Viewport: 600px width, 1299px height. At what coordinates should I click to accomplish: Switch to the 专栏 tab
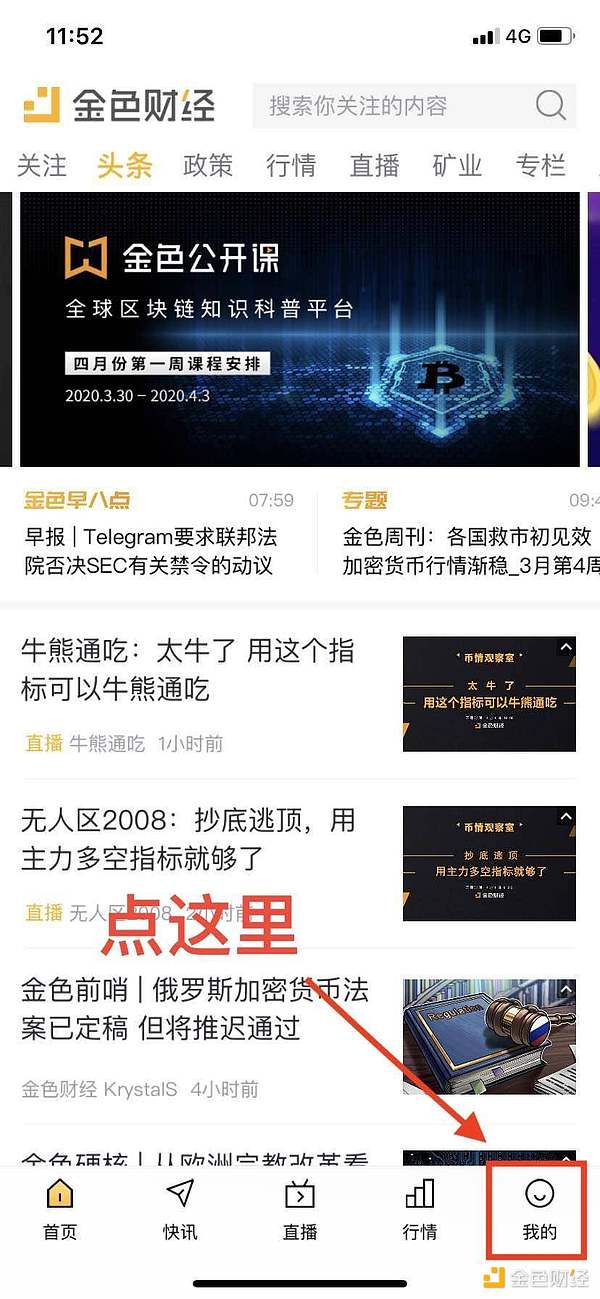coord(540,165)
